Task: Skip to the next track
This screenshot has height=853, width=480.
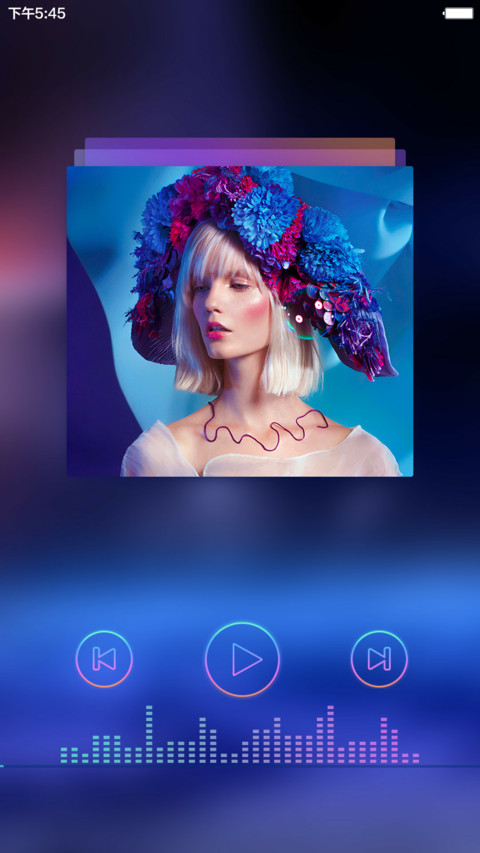Action: click(x=379, y=659)
